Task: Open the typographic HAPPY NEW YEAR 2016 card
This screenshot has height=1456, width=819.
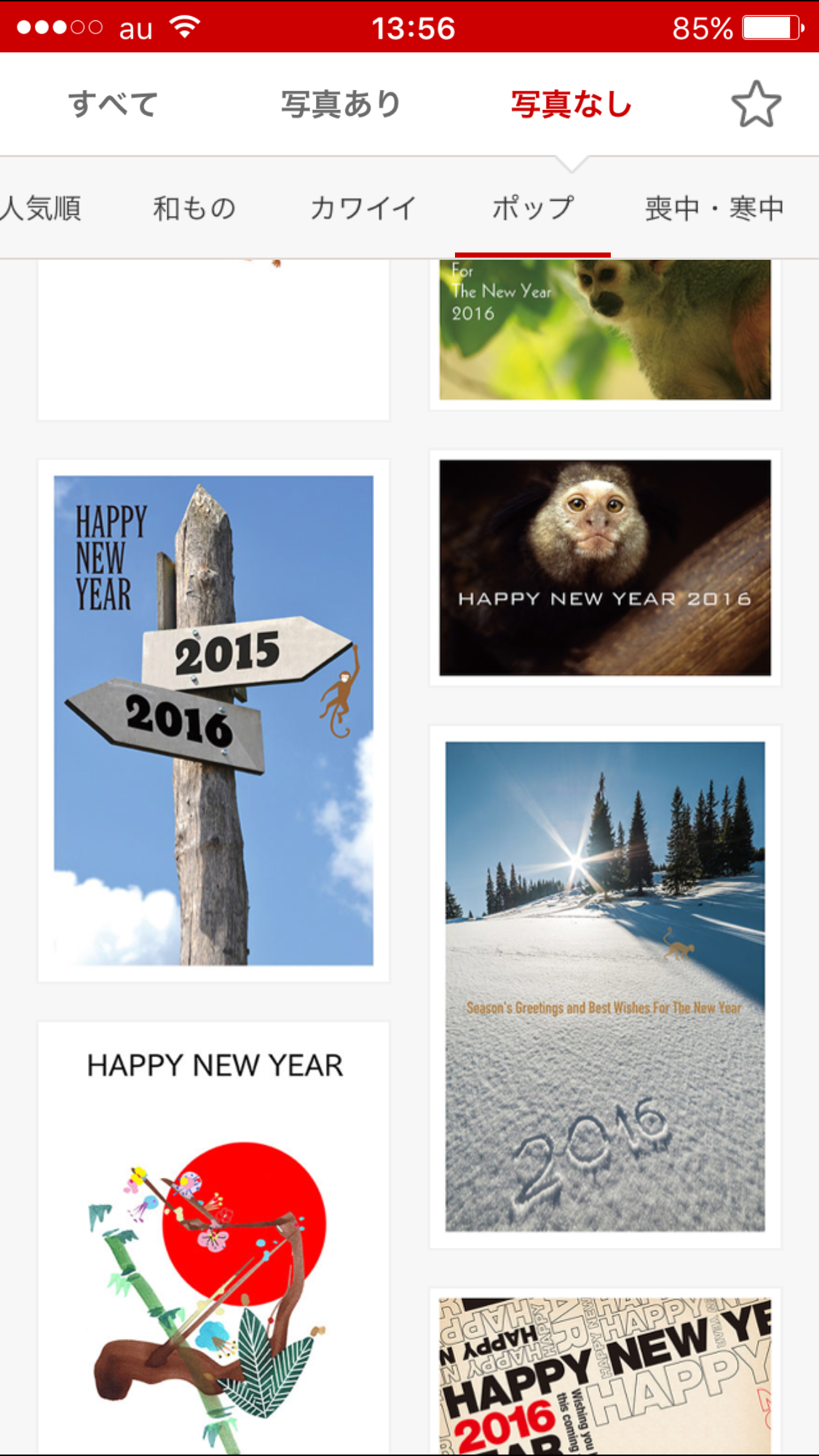Action: tap(605, 1375)
